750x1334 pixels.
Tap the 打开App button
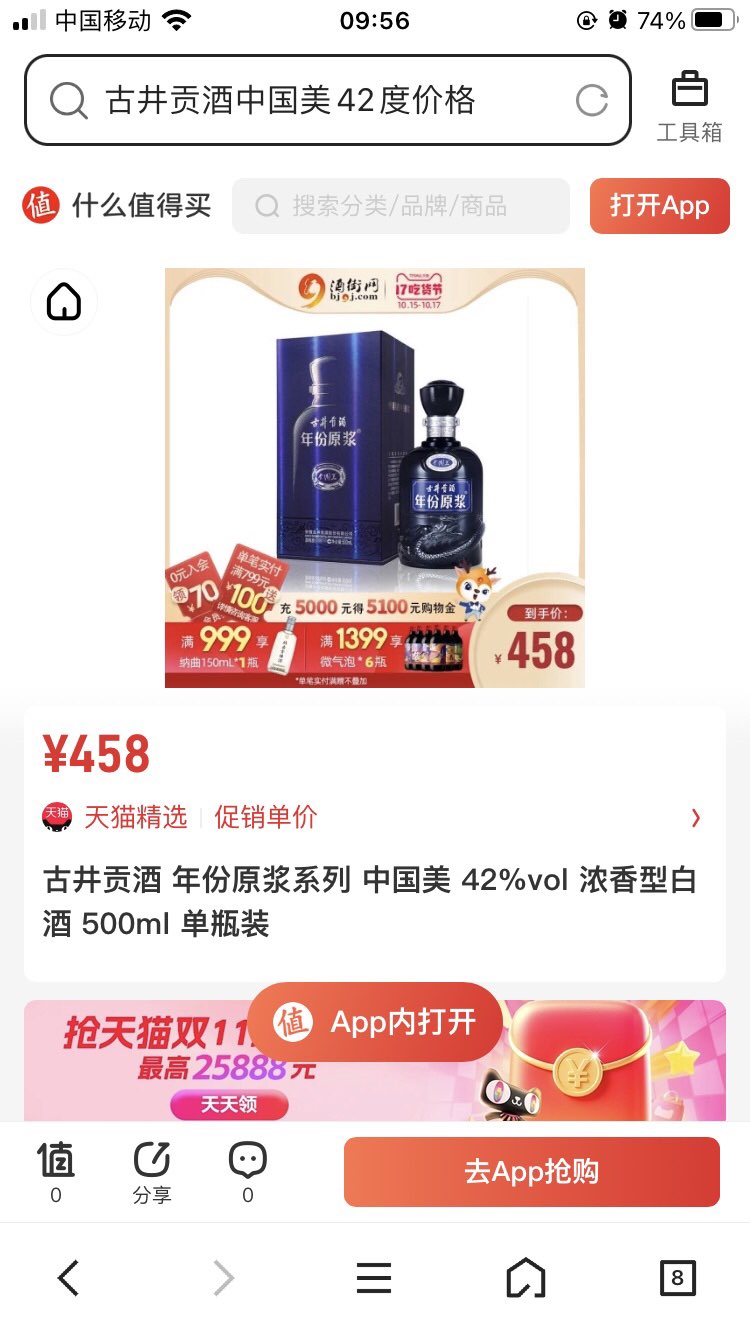(659, 206)
